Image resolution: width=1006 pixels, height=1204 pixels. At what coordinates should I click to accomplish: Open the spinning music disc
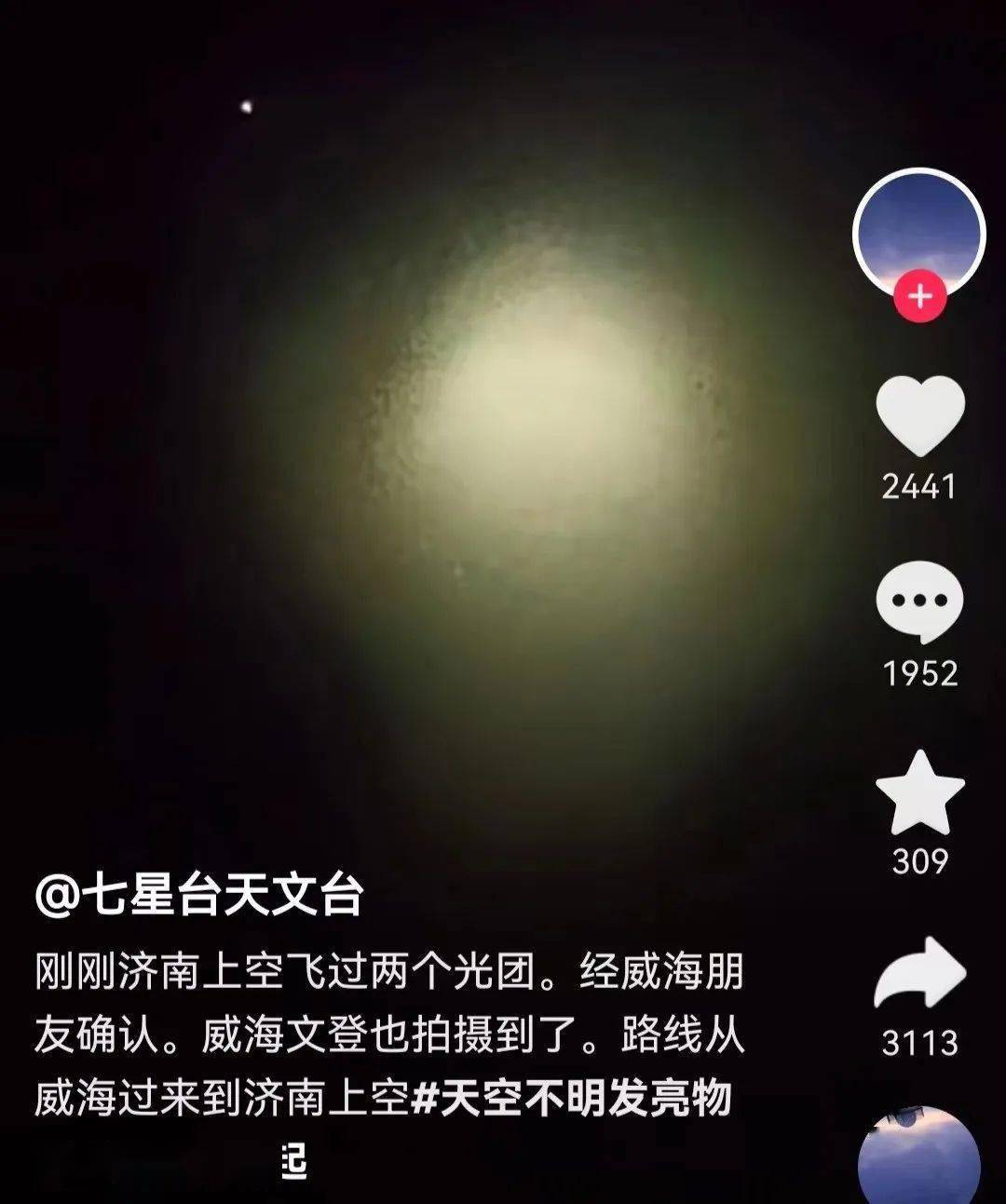(x=918, y=1159)
